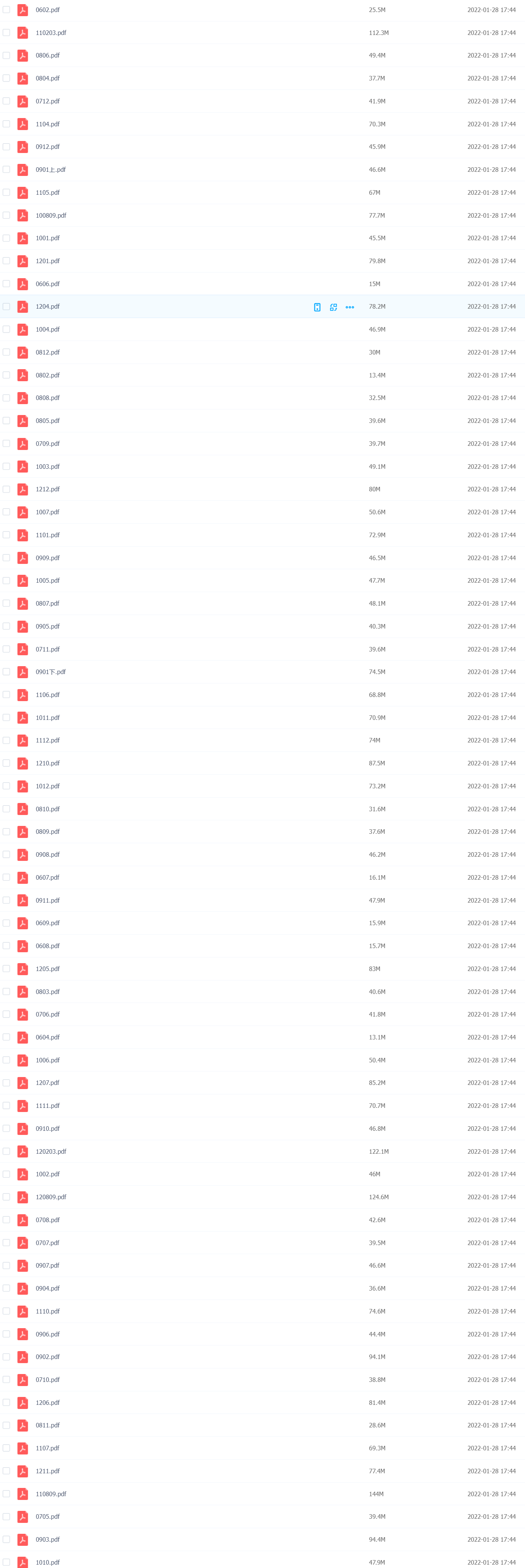Select the checkbox beside 1210.pdf

(6, 763)
